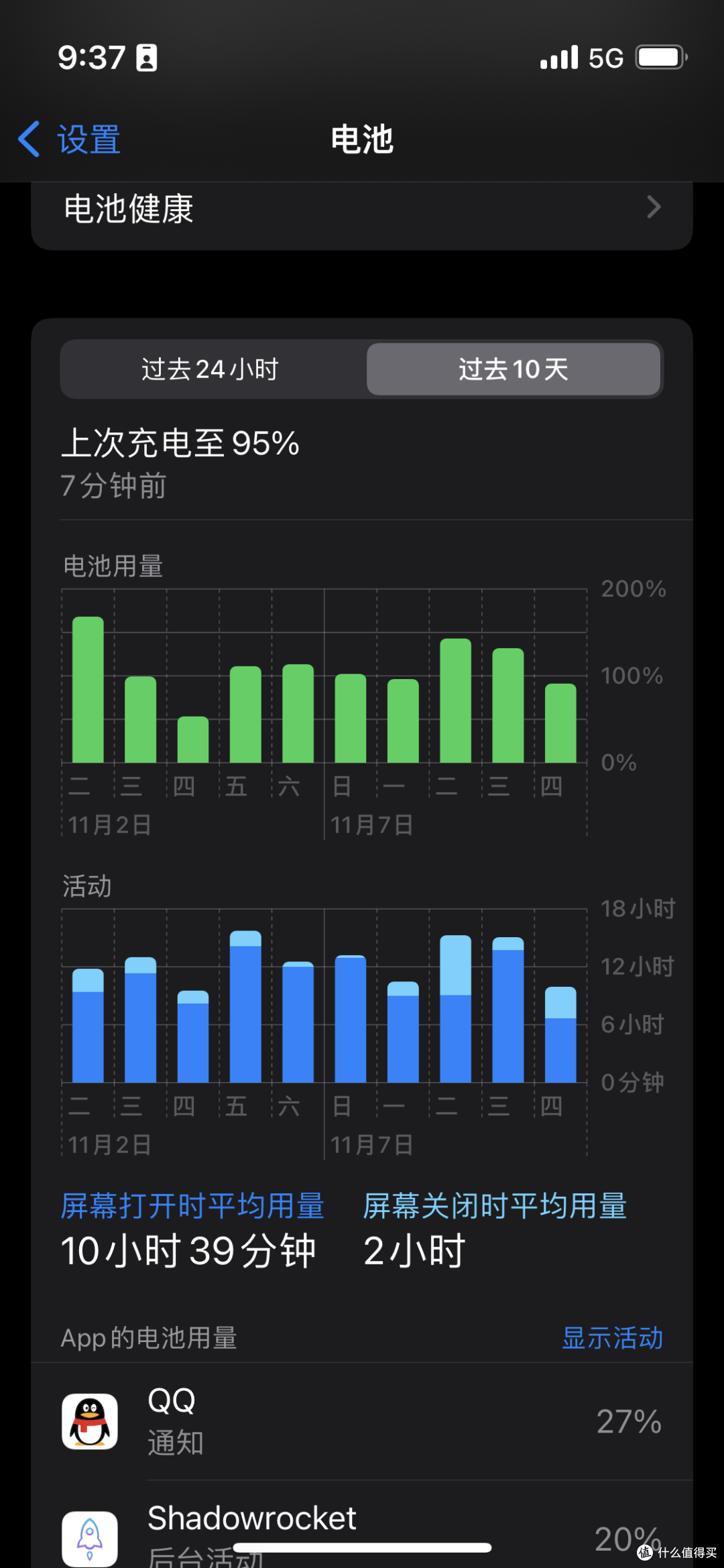
Task: Open QQ's 通知 battery breakdown row
Action: click(x=174, y=1441)
